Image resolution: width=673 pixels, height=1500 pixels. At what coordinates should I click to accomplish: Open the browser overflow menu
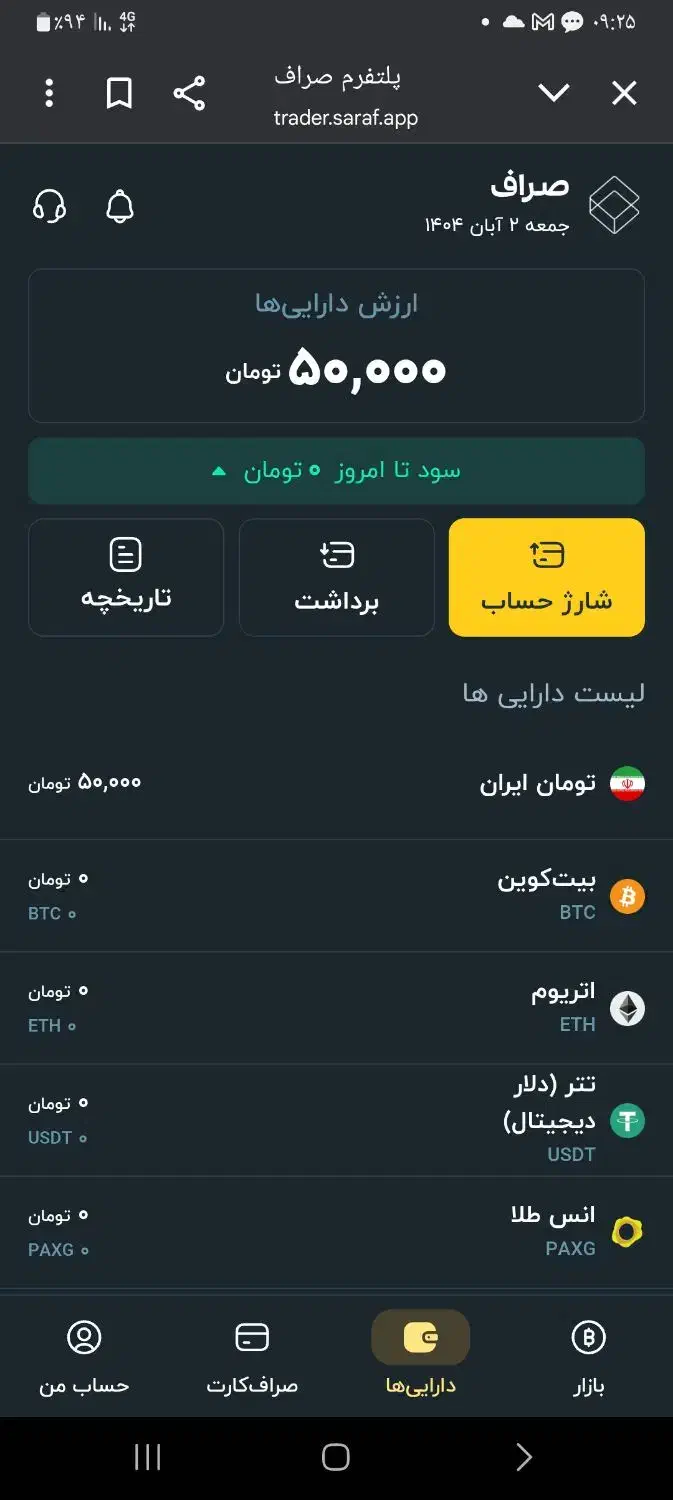pos(49,94)
